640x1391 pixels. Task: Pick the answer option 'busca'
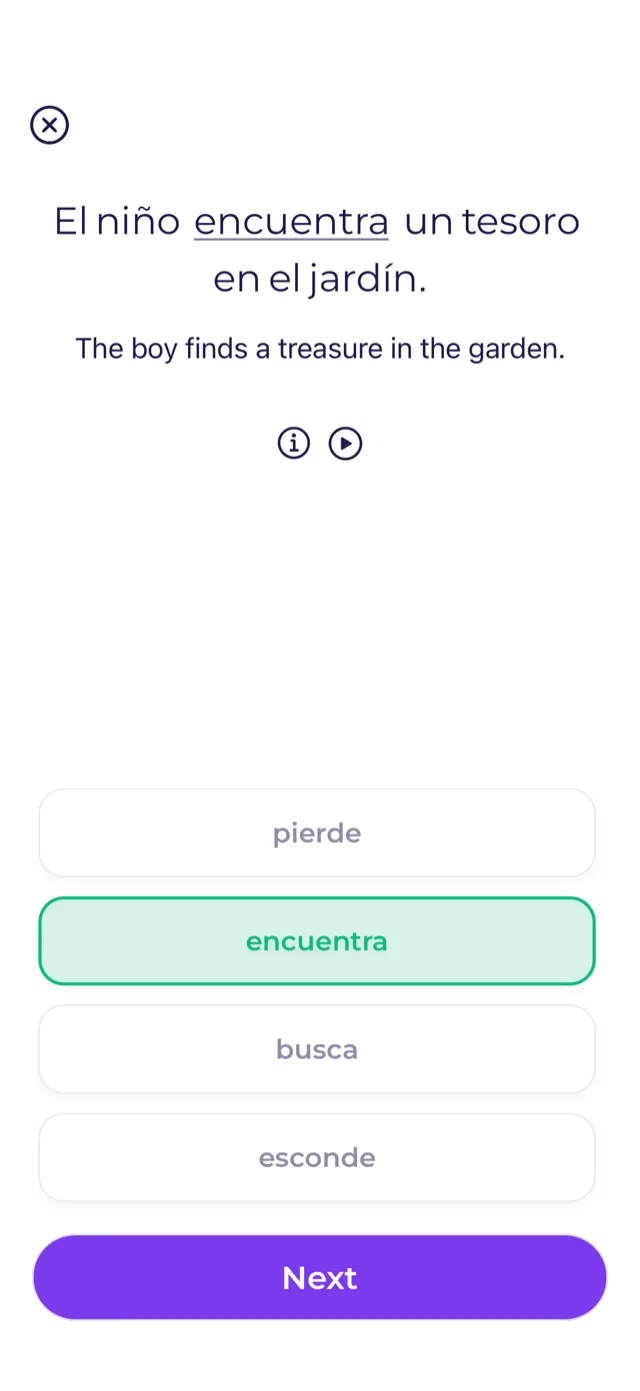317,1049
